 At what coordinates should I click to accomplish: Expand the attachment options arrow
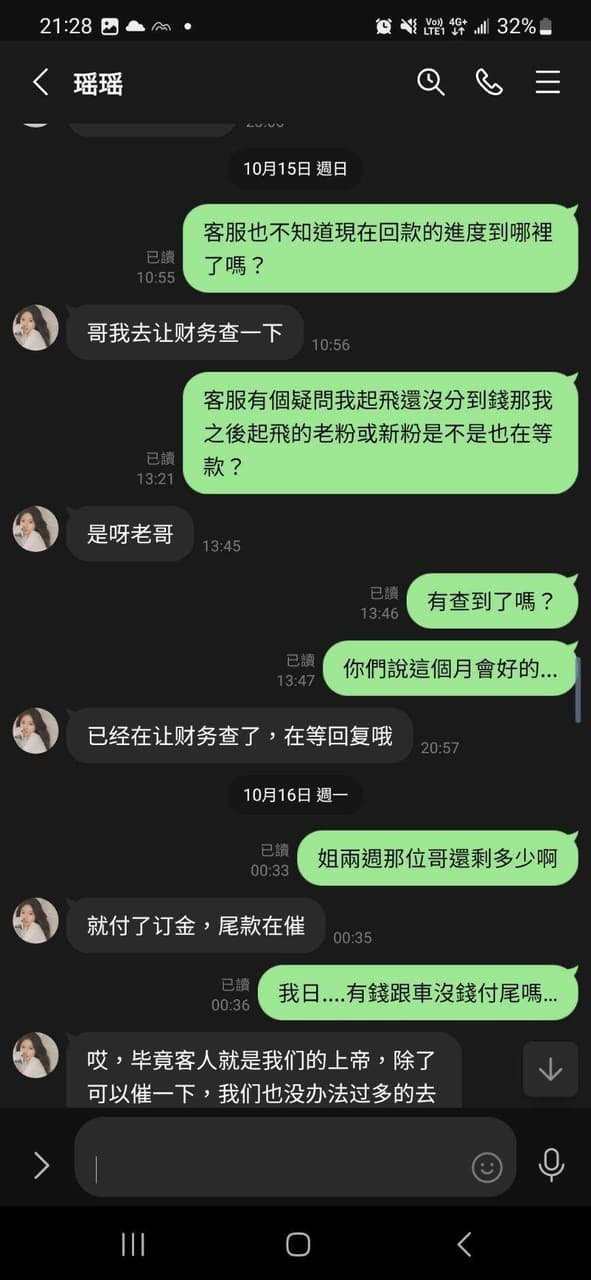click(41, 1165)
